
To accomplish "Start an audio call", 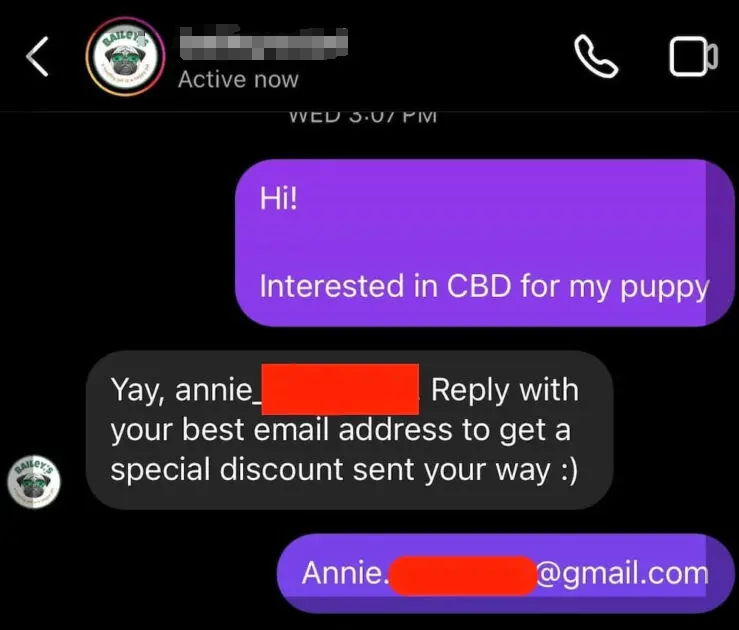I will click(596, 58).
